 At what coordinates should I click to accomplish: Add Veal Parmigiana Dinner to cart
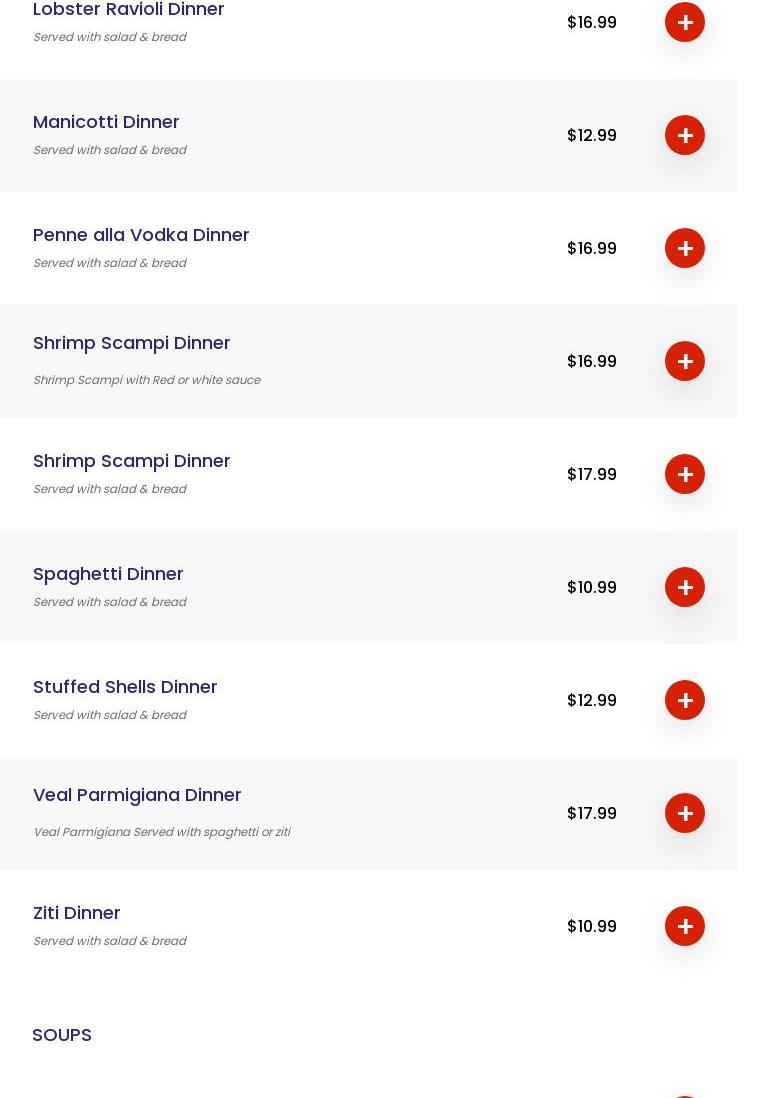click(x=685, y=813)
